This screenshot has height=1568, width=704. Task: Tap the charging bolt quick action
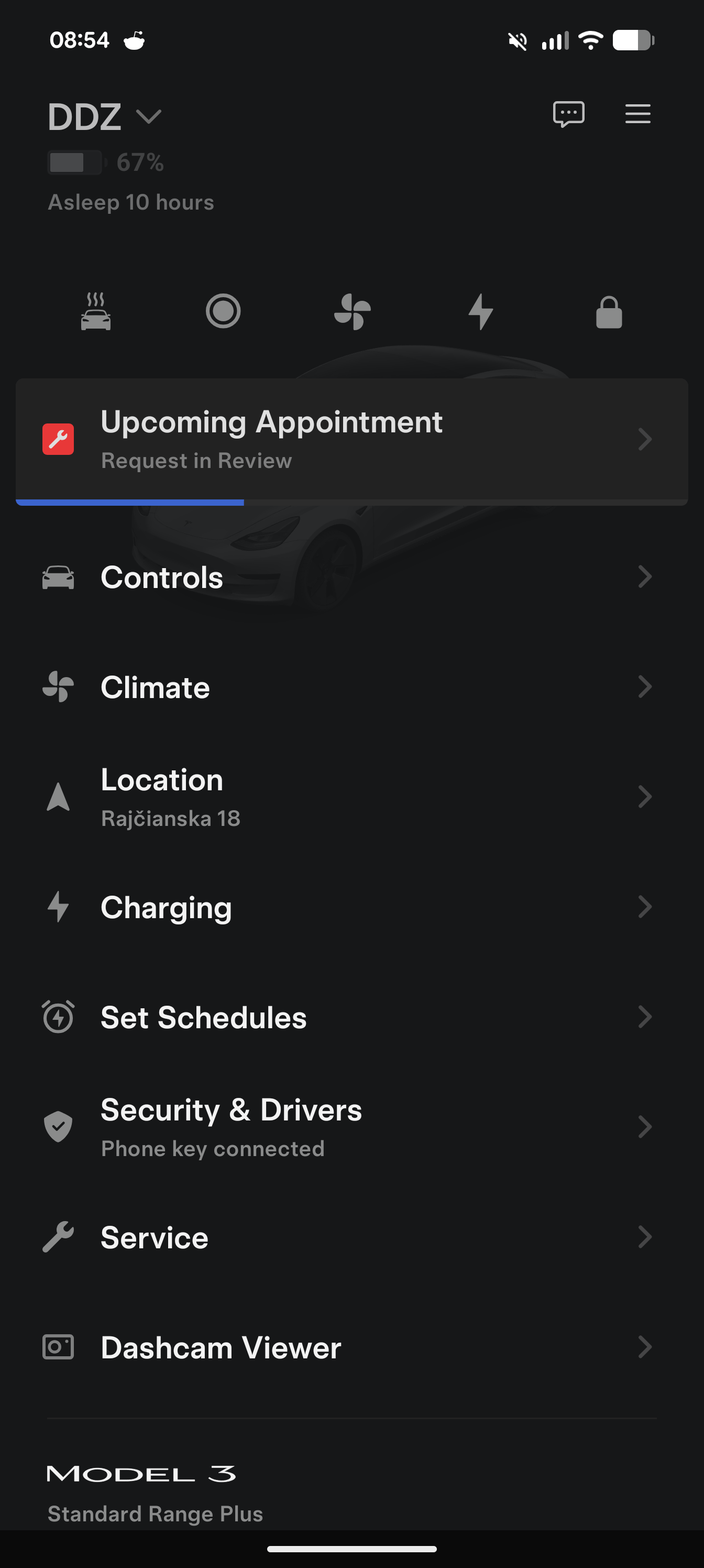(481, 312)
